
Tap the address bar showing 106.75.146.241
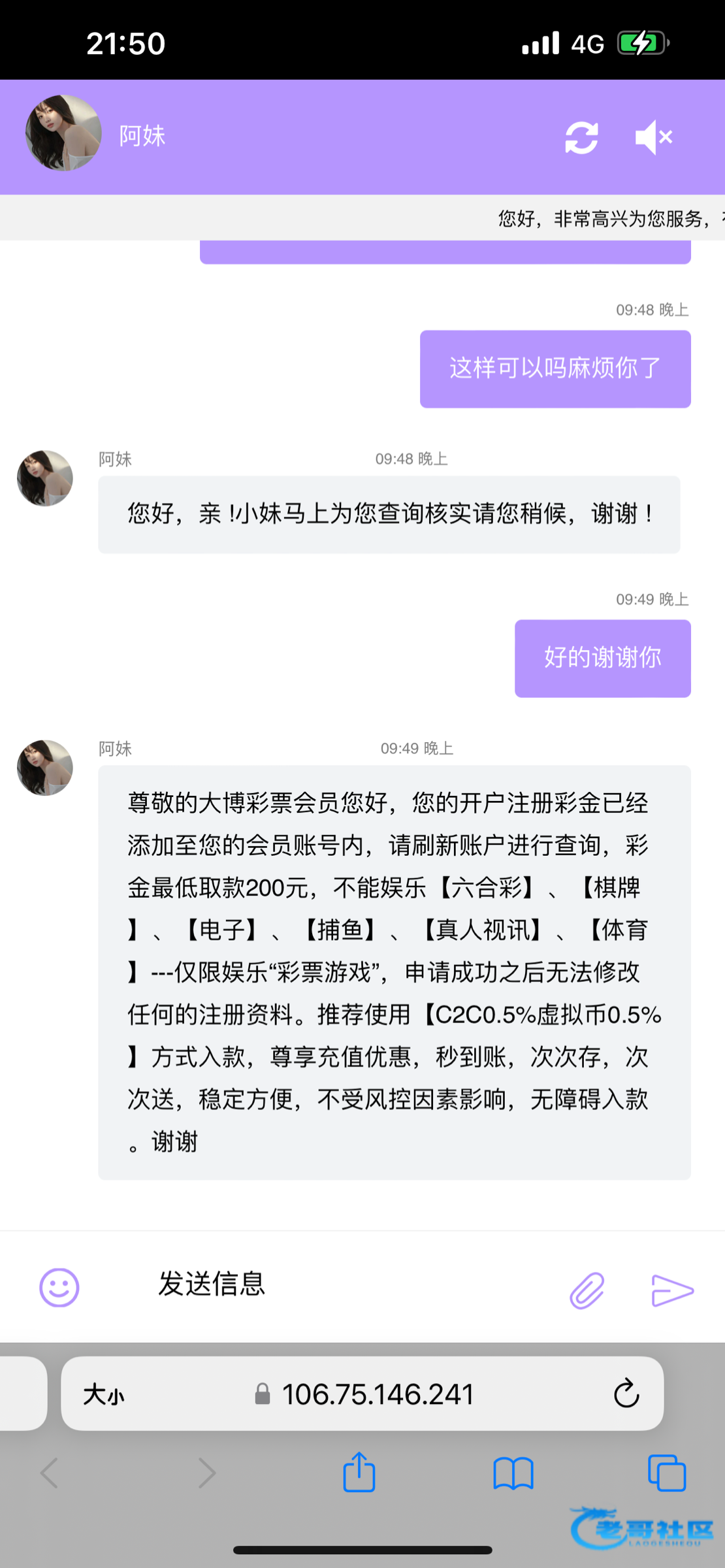click(377, 1395)
